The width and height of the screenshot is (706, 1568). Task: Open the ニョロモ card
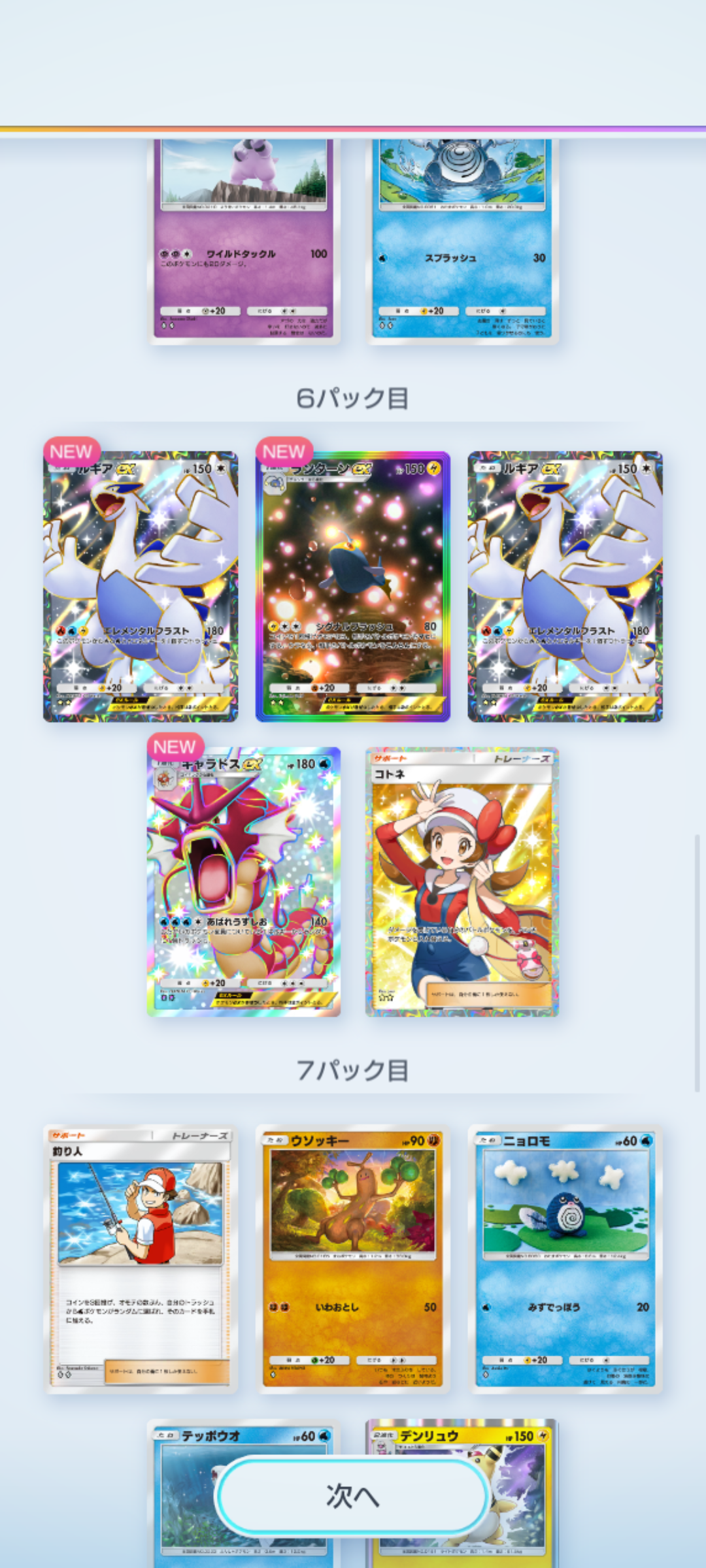point(565,1259)
